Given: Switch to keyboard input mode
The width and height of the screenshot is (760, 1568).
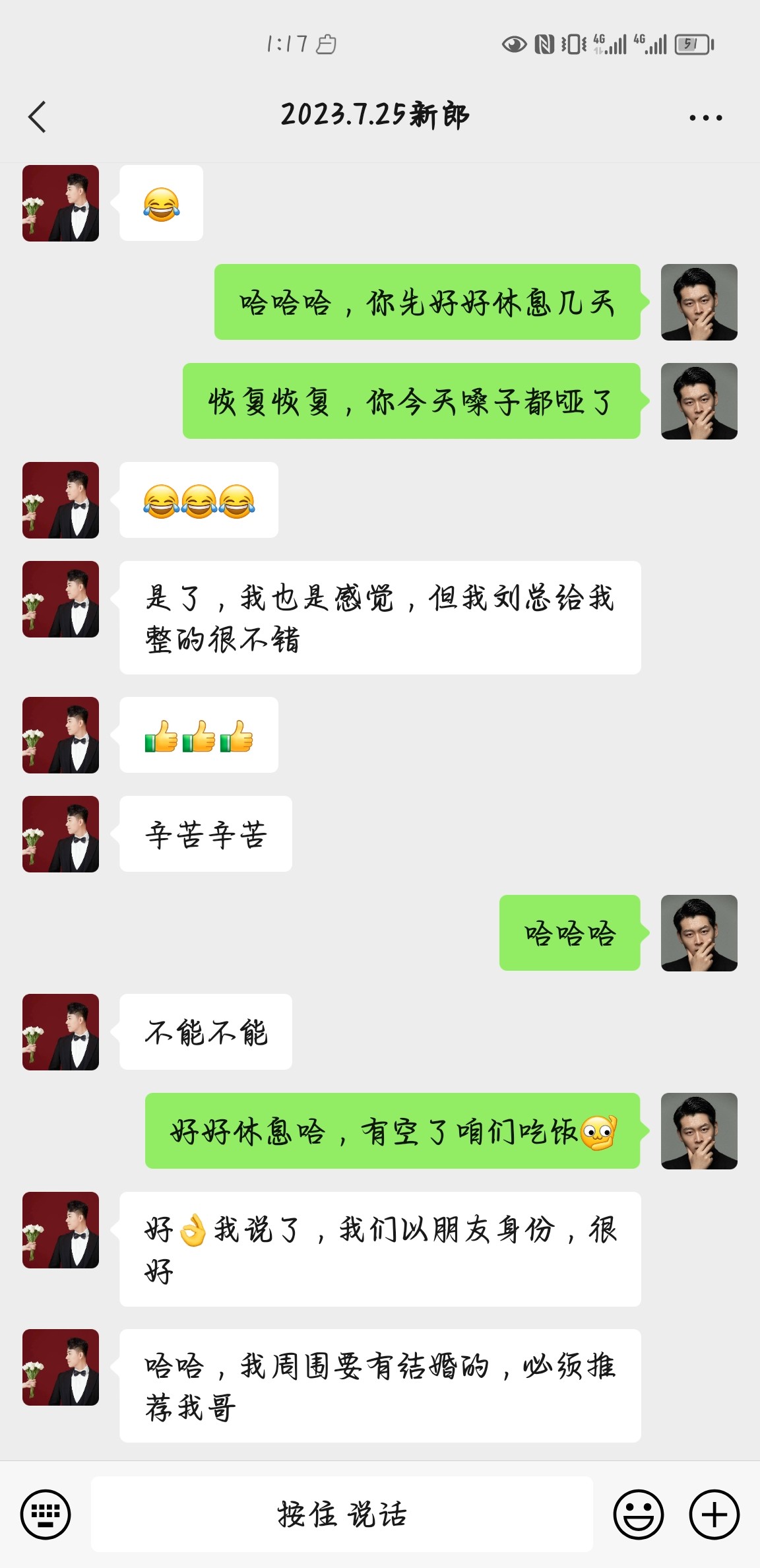Looking at the screenshot, I should (46, 1514).
